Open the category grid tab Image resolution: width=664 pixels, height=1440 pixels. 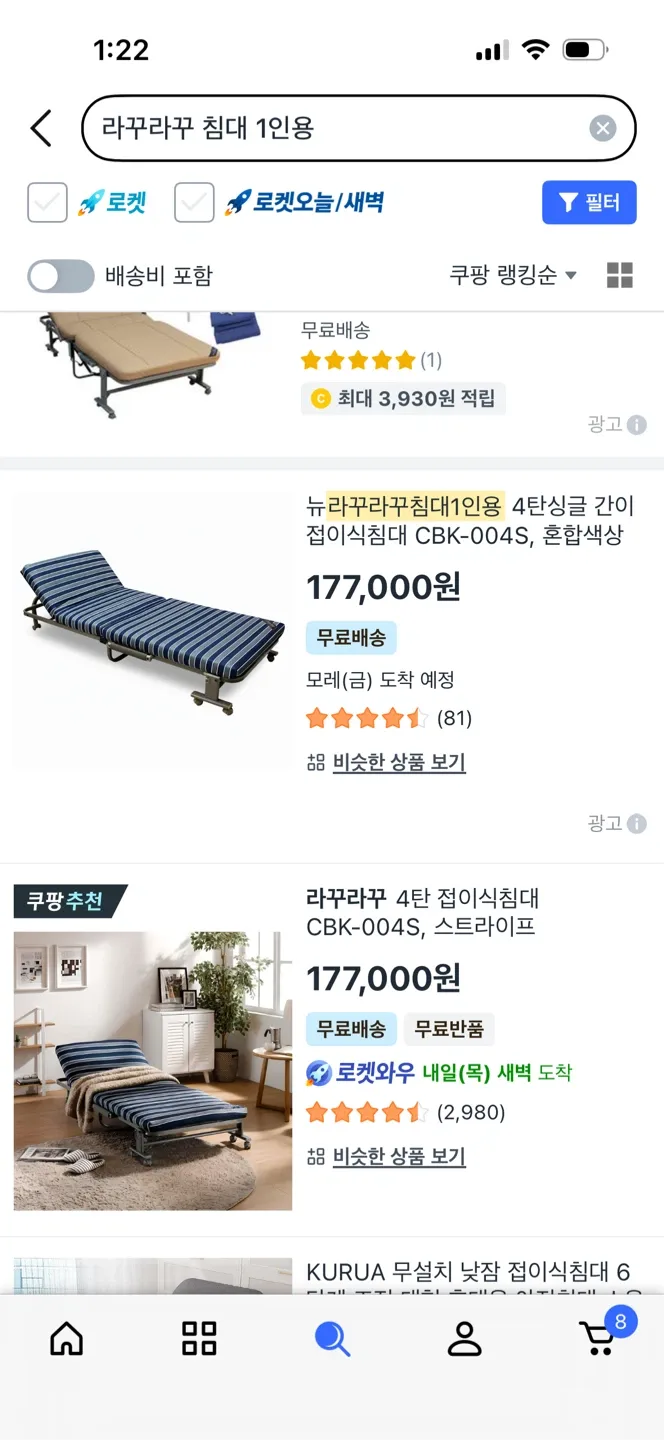coord(199,1338)
